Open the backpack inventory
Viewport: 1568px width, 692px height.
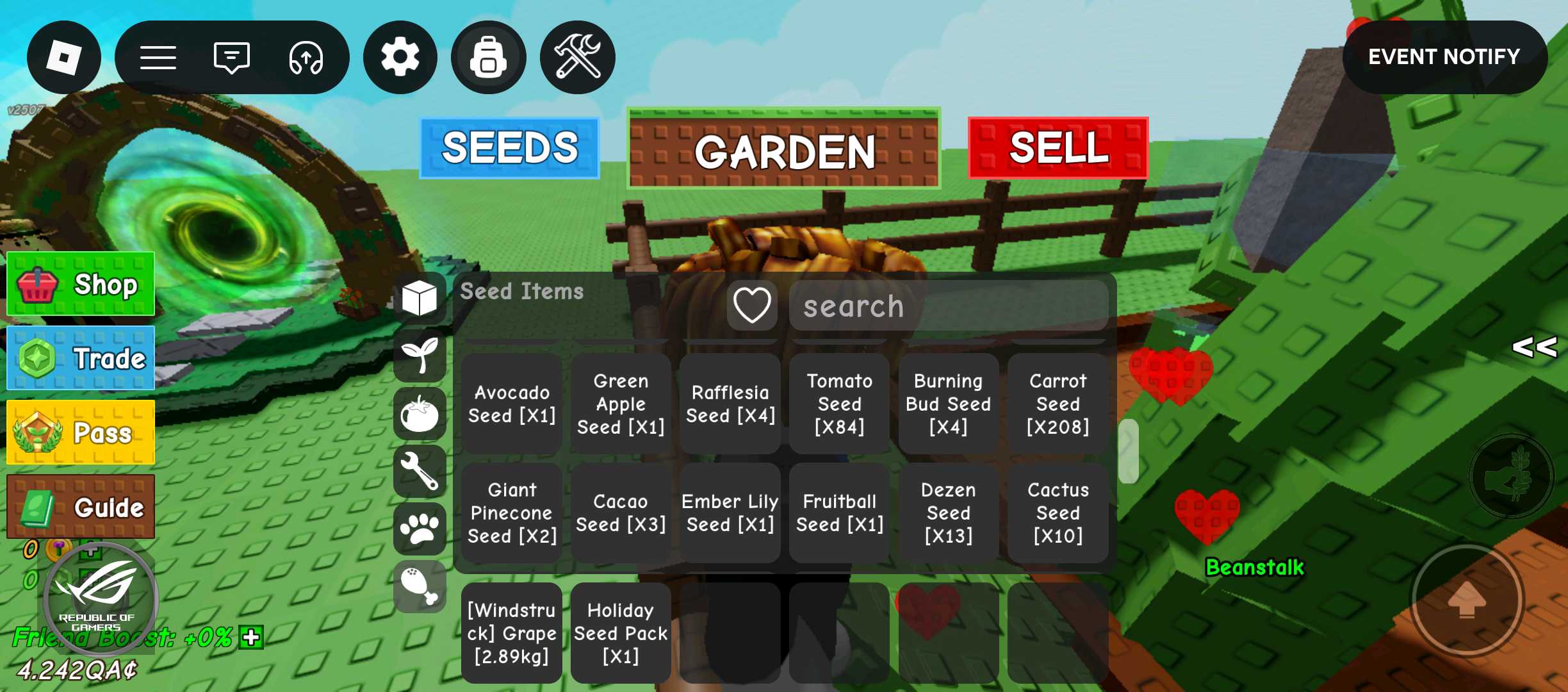[x=489, y=58]
